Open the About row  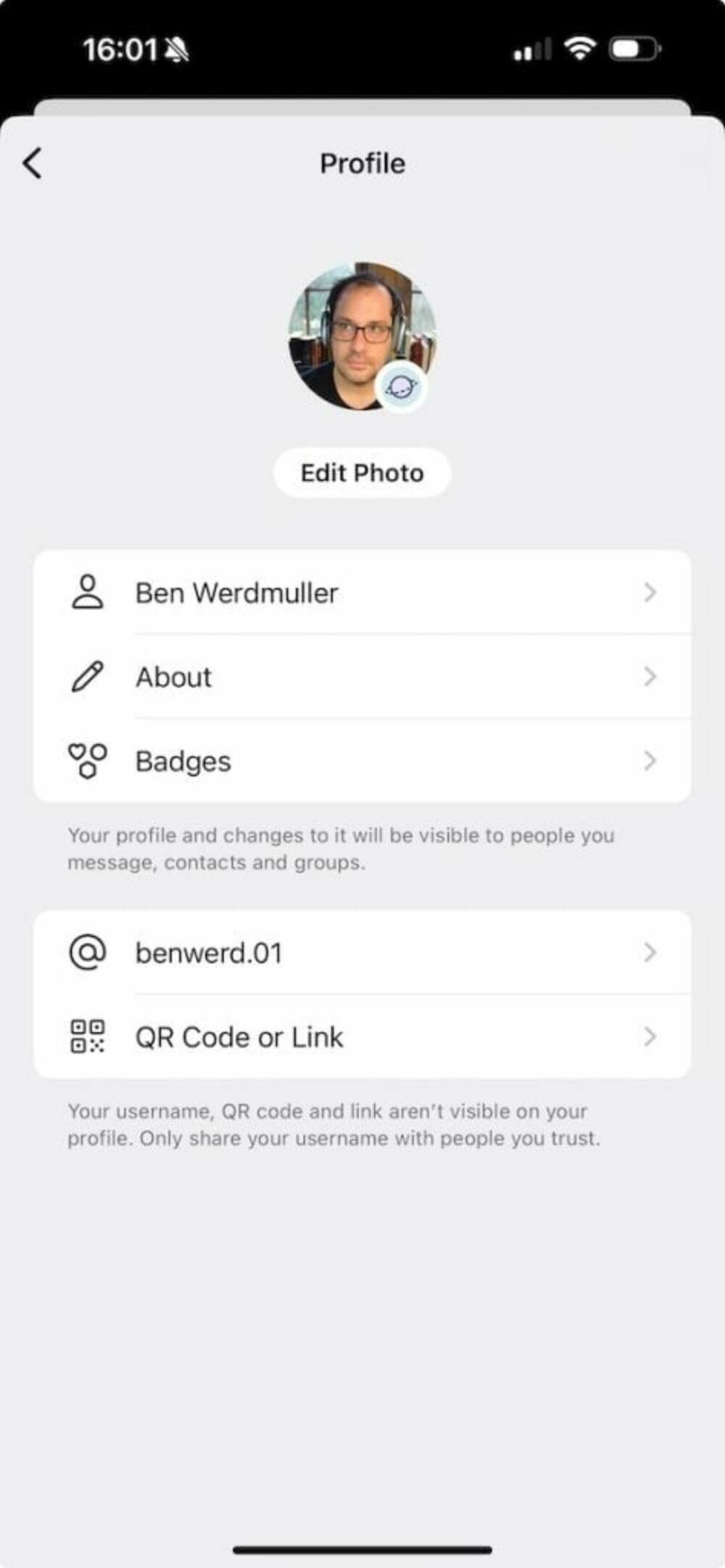click(x=362, y=677)
